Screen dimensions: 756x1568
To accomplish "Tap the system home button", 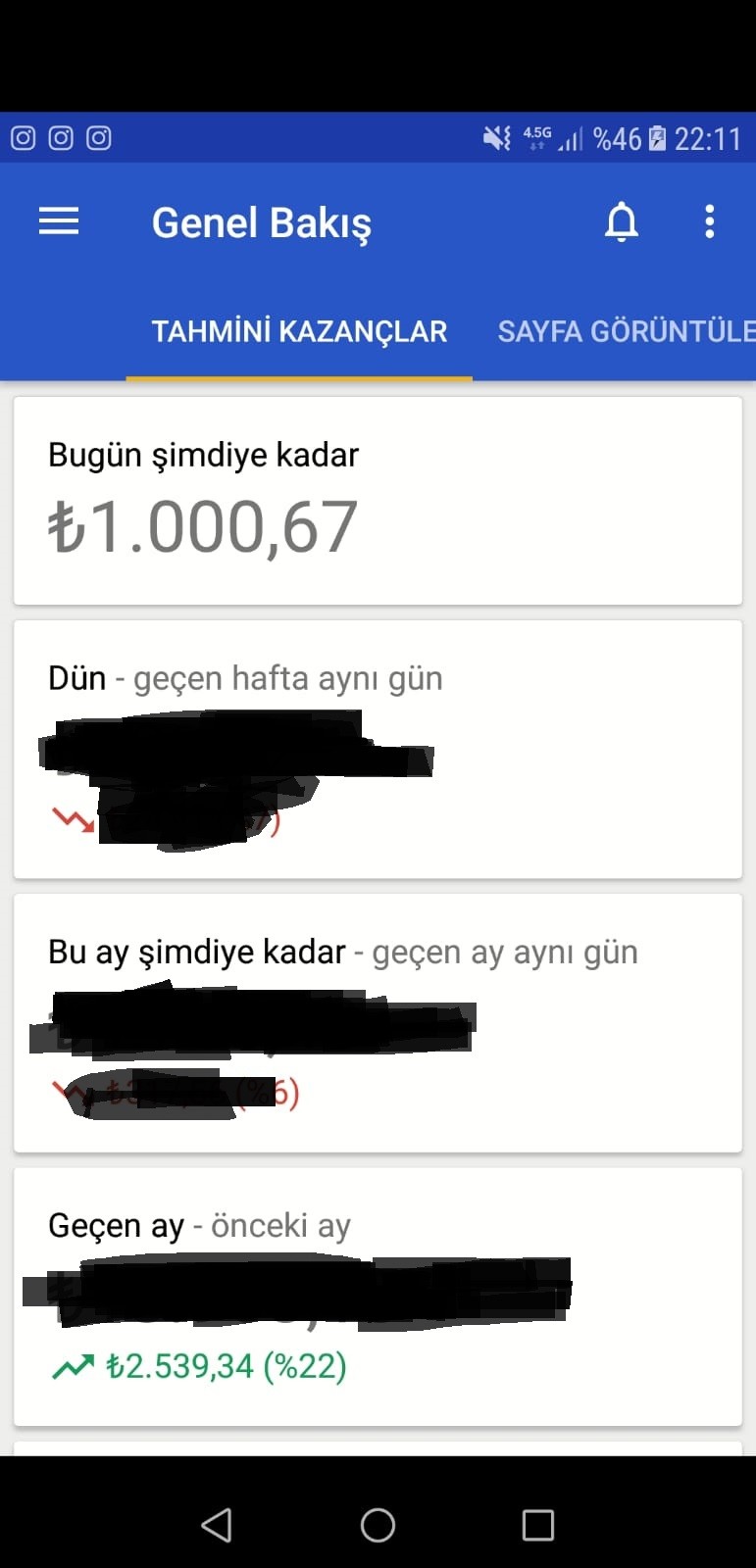I will (x=378, y=1525).
